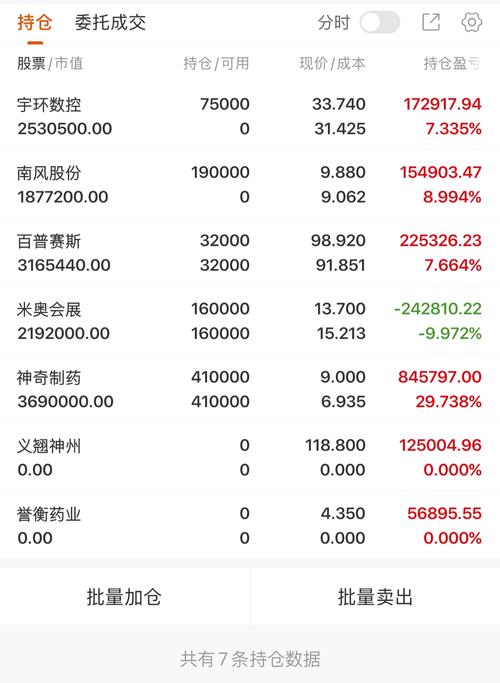Open the 米奥会展 holding row
The width and height of the screenshot is (500, 683).
click(x=250, y=321)
